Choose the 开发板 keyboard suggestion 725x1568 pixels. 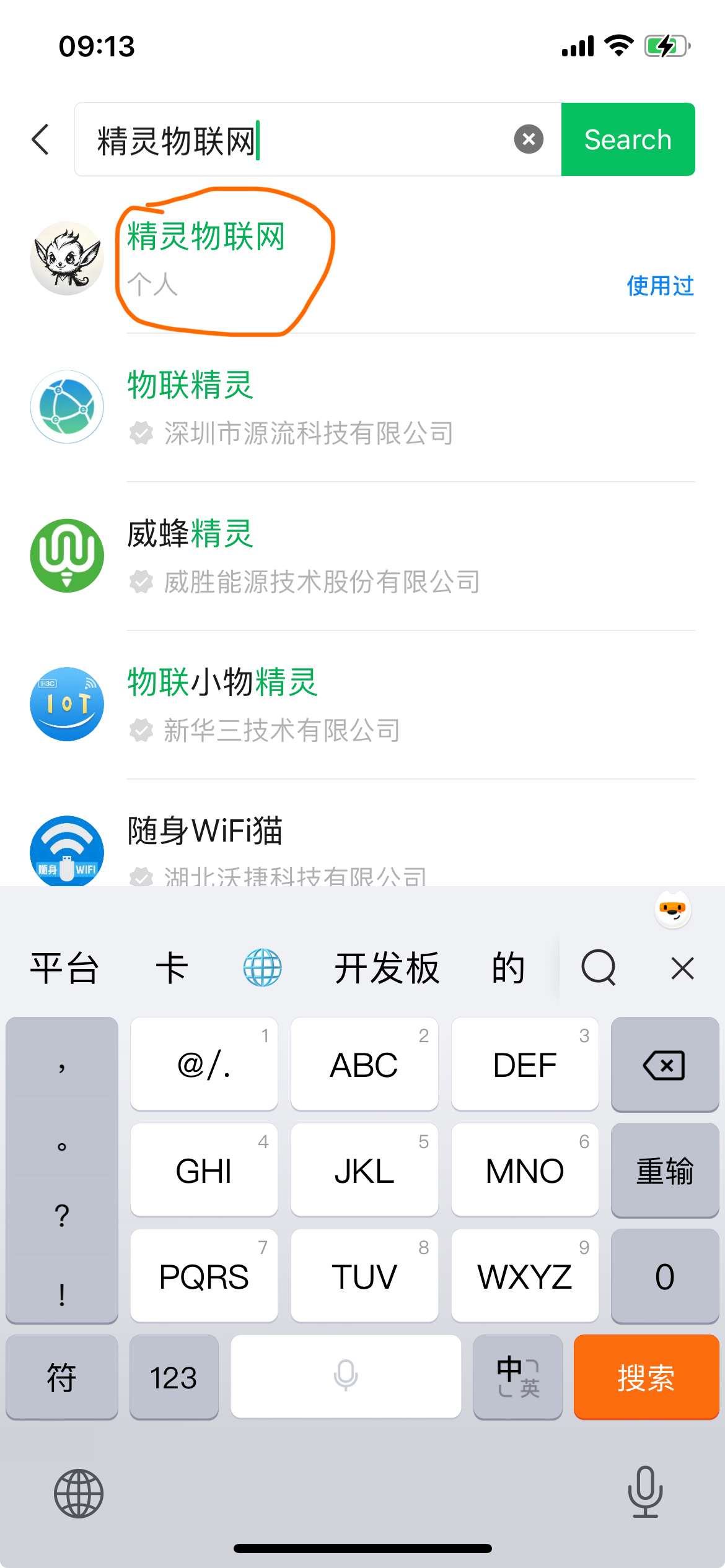tap(387, 969)
